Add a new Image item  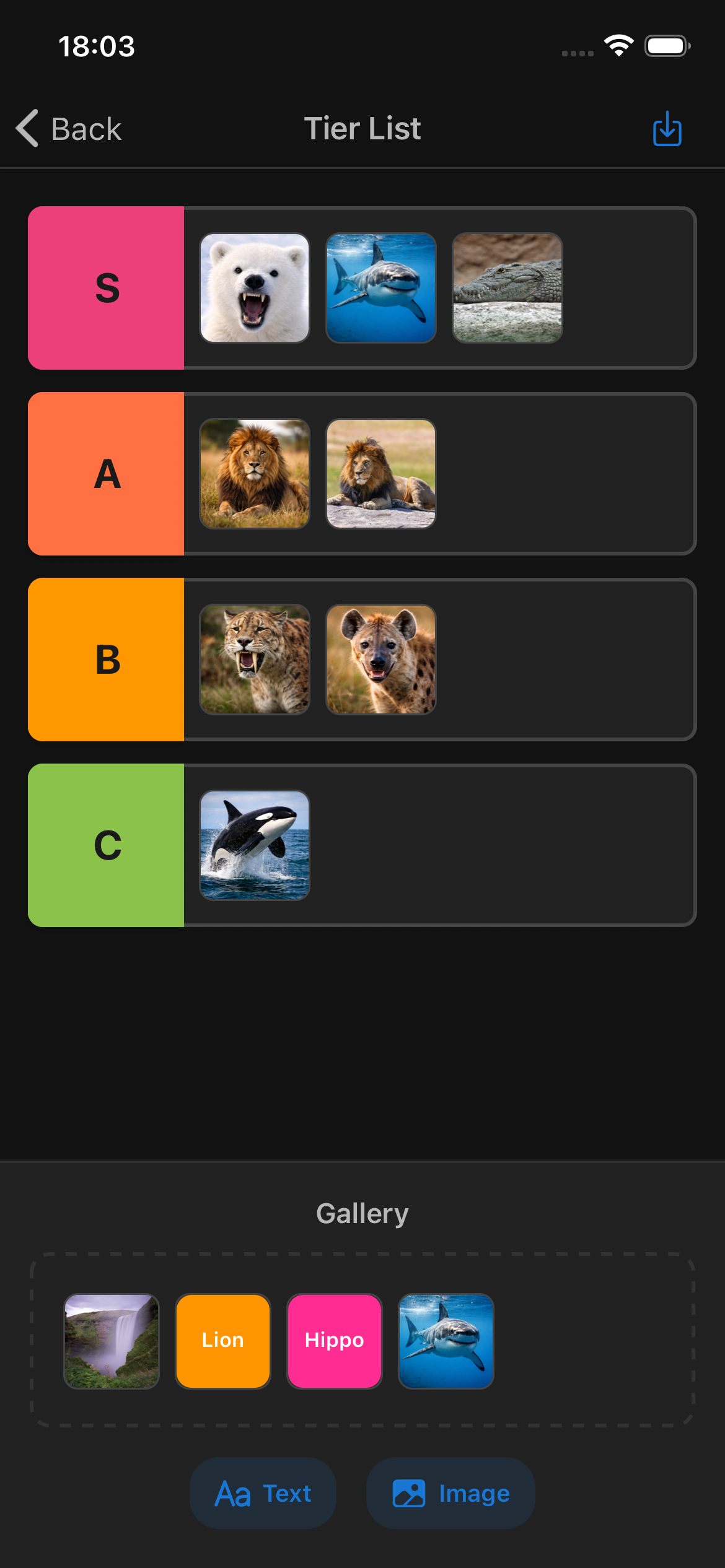450,1493
